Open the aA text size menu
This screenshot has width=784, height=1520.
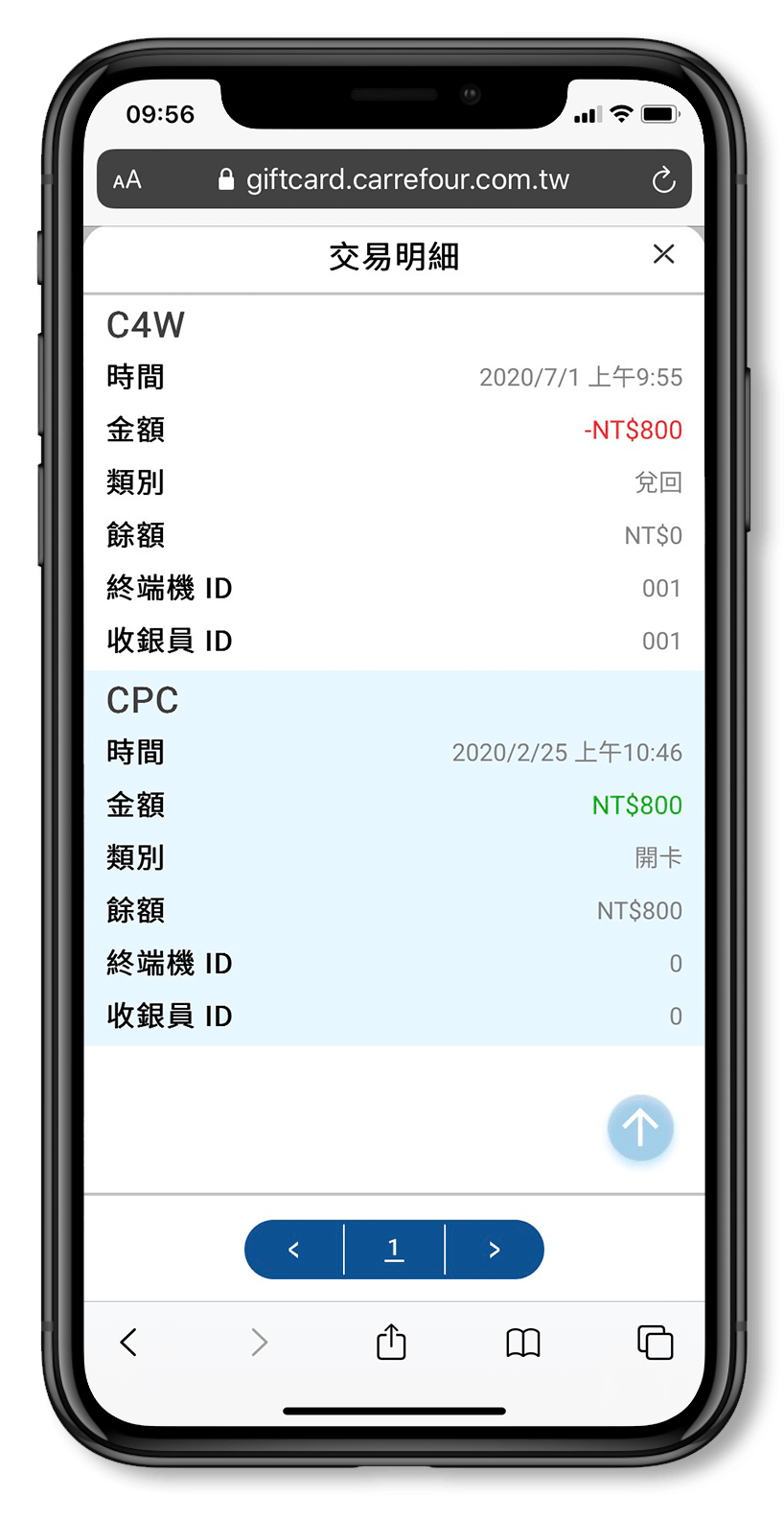click(127, 180)
